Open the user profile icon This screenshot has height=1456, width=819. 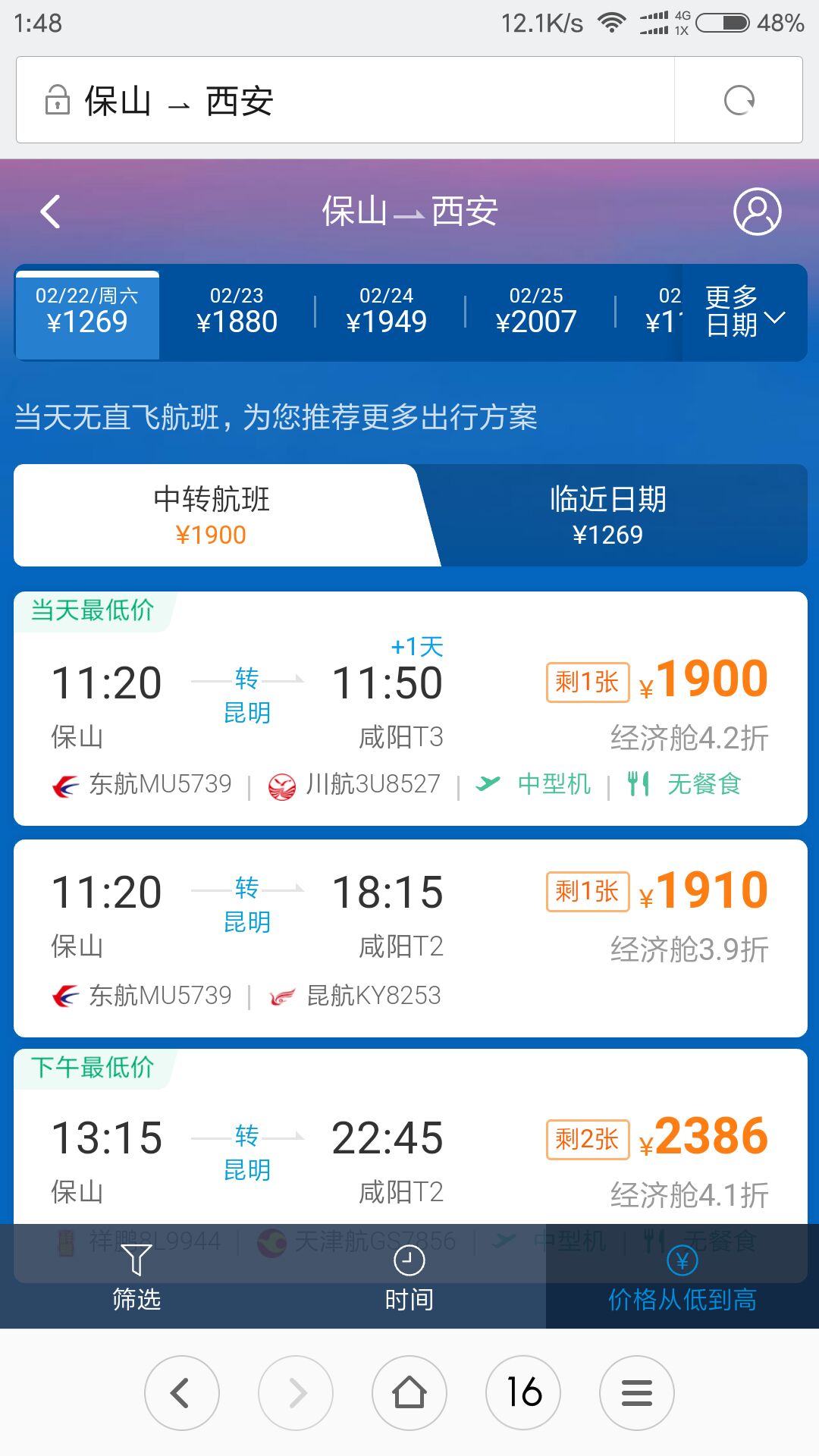click(x=757, y=212)
